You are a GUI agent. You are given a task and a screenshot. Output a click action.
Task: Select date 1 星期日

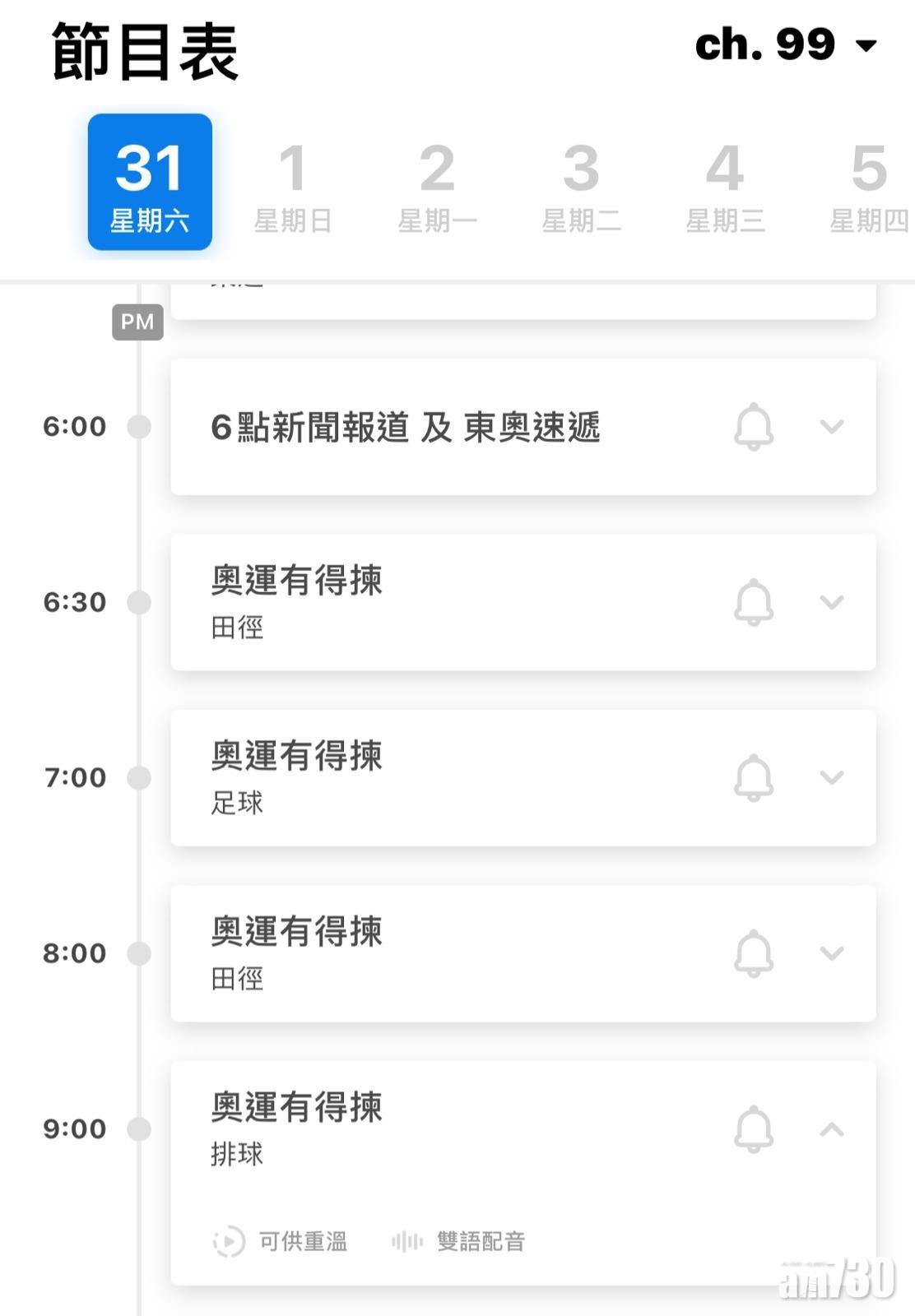pos(293,184)
